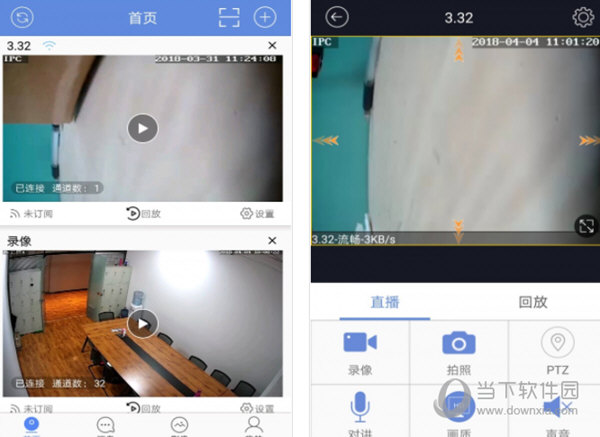Close the 3.32 camera card
Viewport: 600px width, 437px height.
(272, 46)
